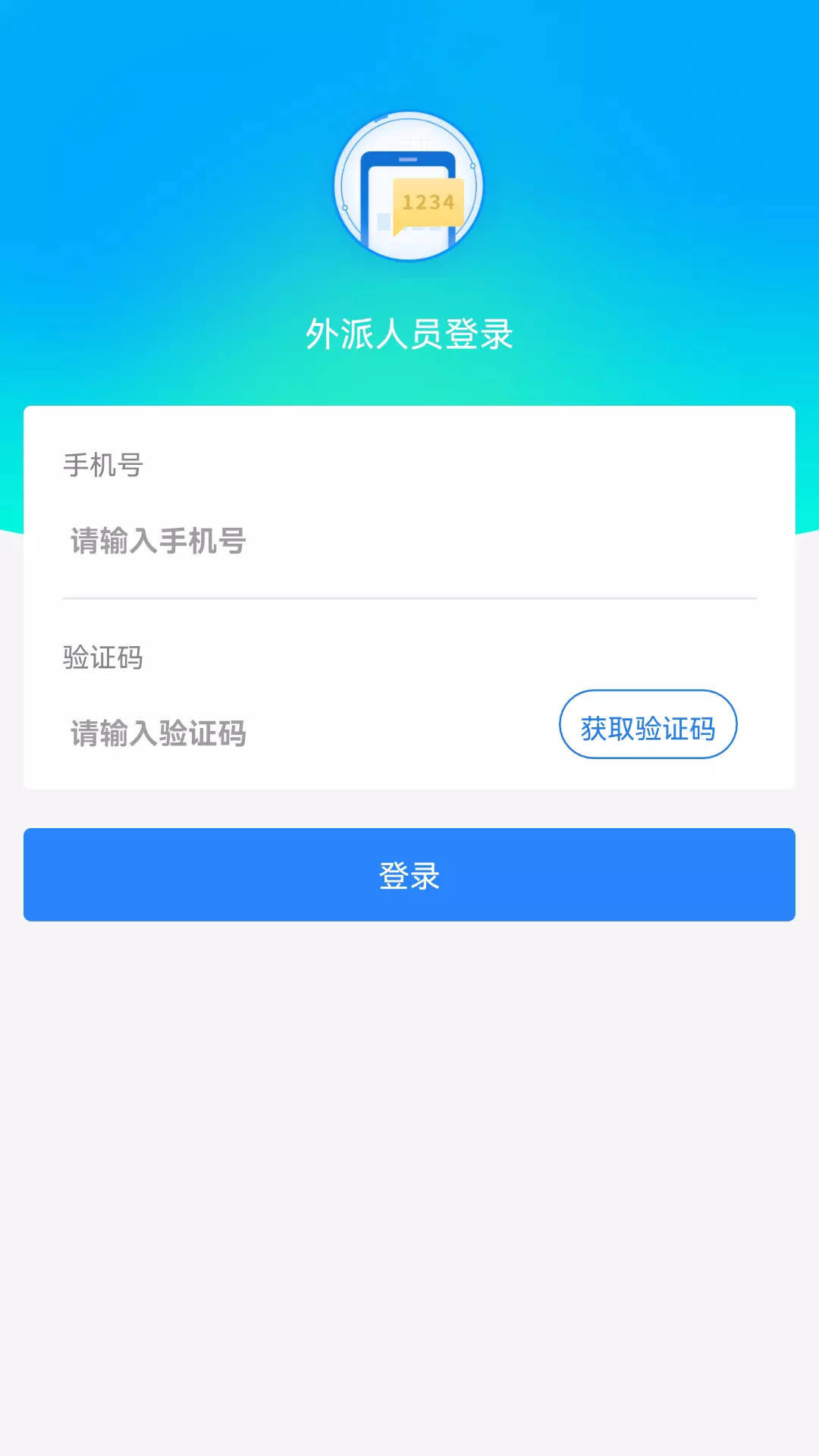Tap 获取验证码 to request a code
Viewport: 819px width, 1456px height.
(x=648, y=725)
